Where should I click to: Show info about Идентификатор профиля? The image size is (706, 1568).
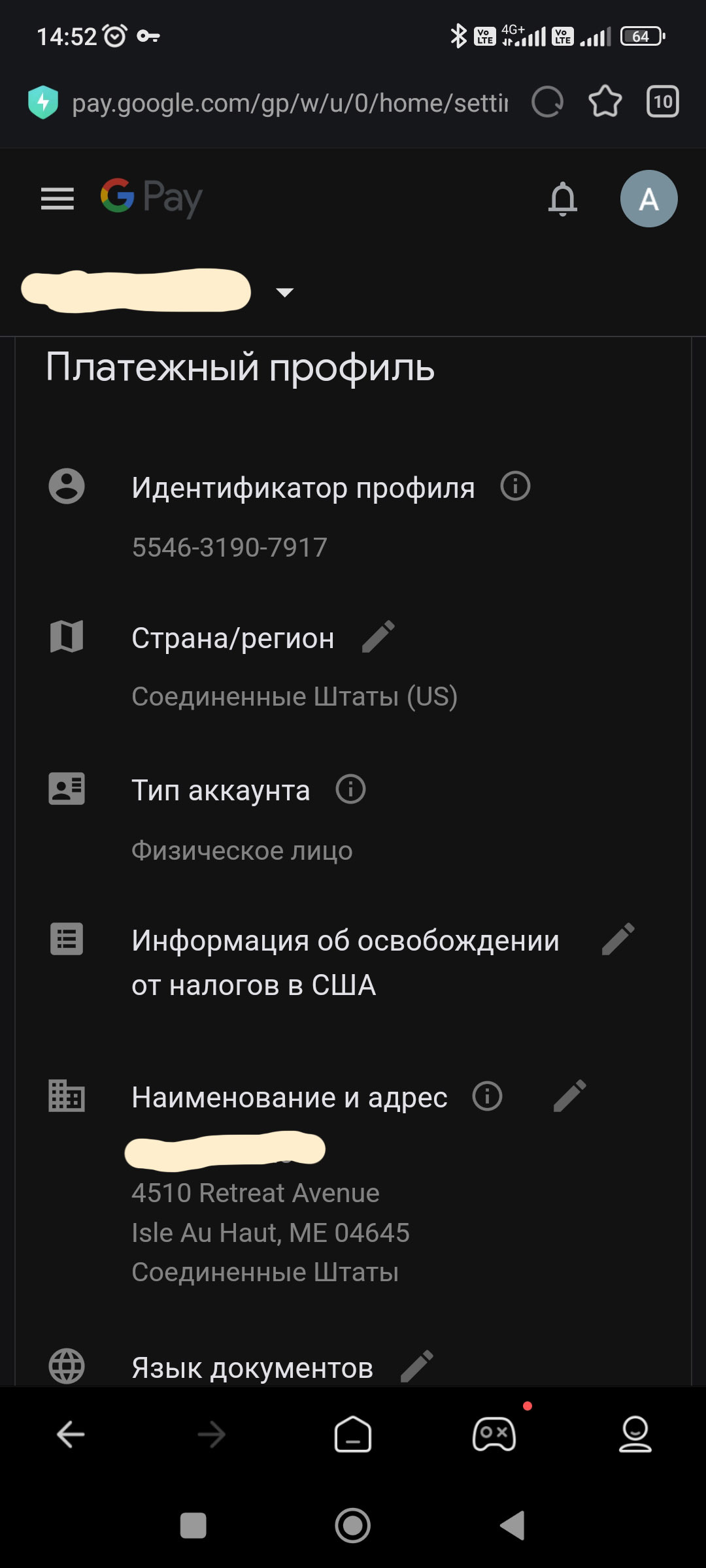(x=515, y=486)
